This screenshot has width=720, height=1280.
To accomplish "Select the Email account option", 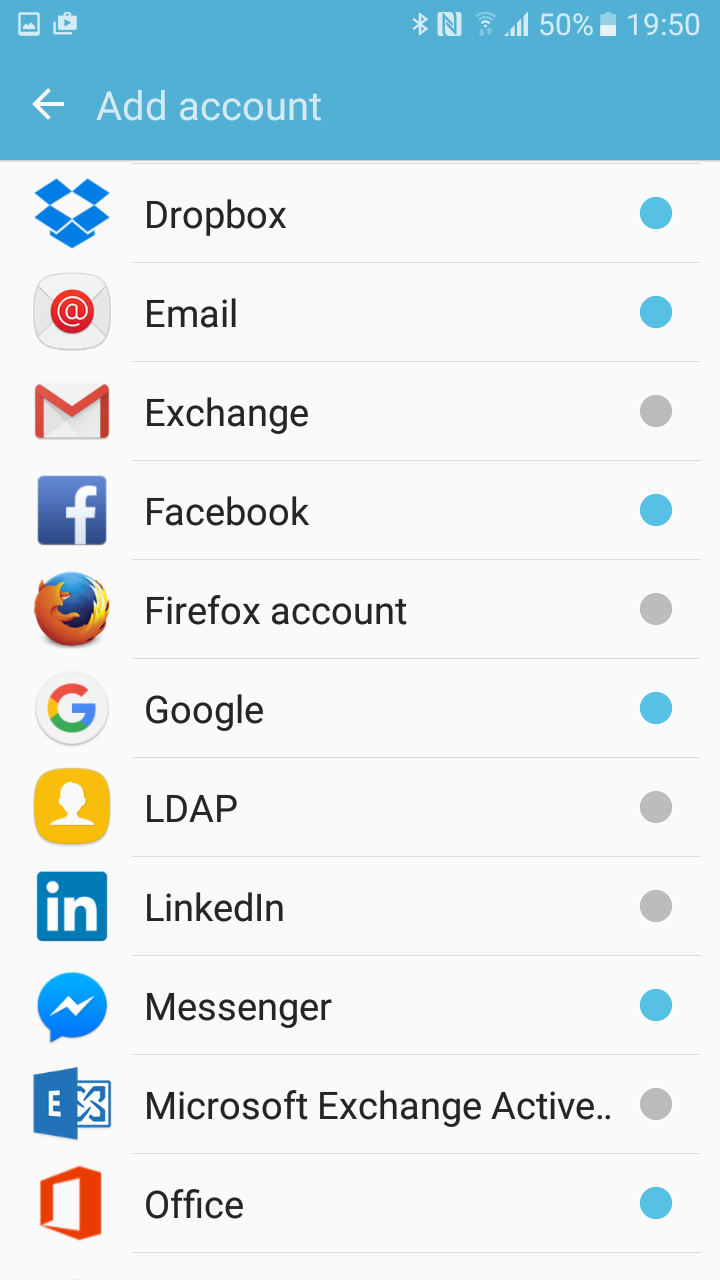I will 360,313.
